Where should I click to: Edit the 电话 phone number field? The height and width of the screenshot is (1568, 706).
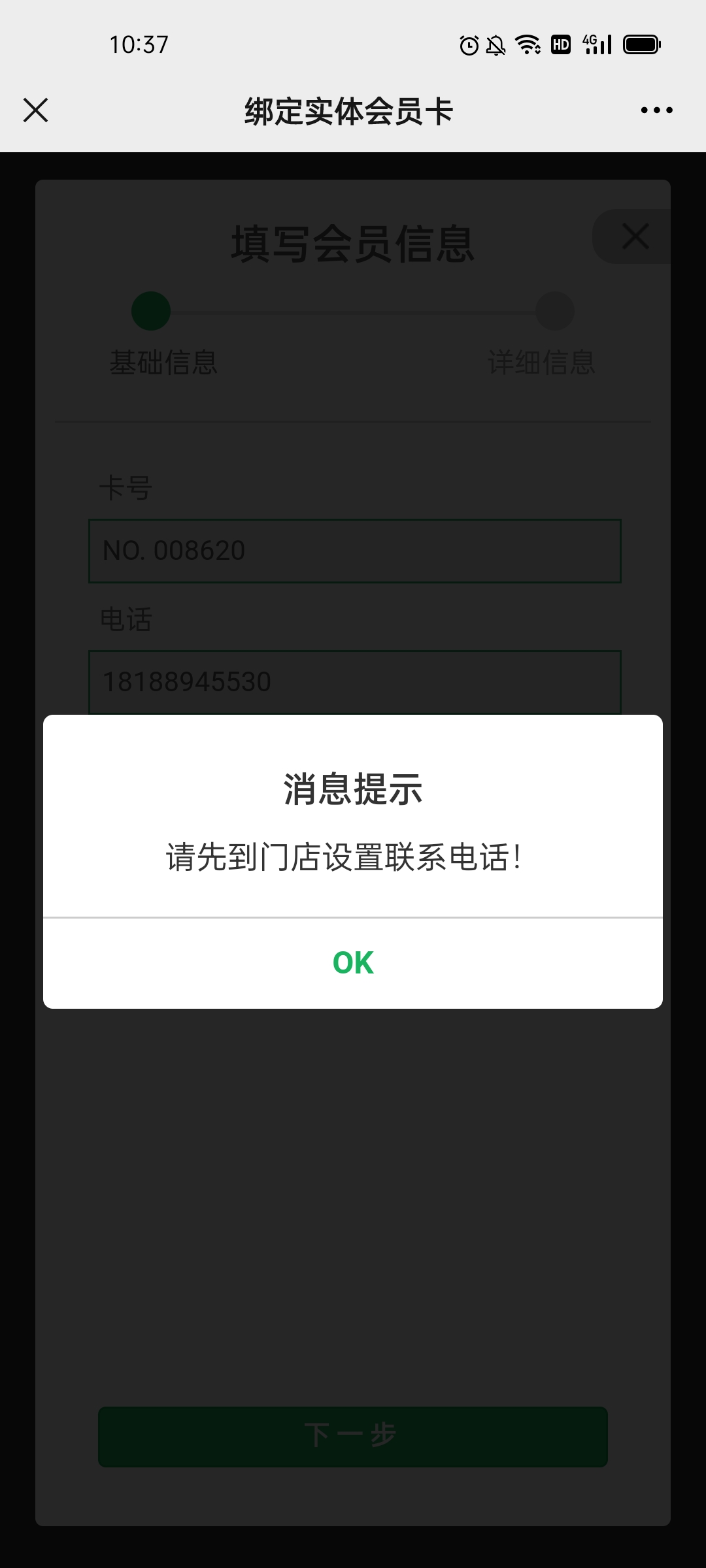[354, 681]
